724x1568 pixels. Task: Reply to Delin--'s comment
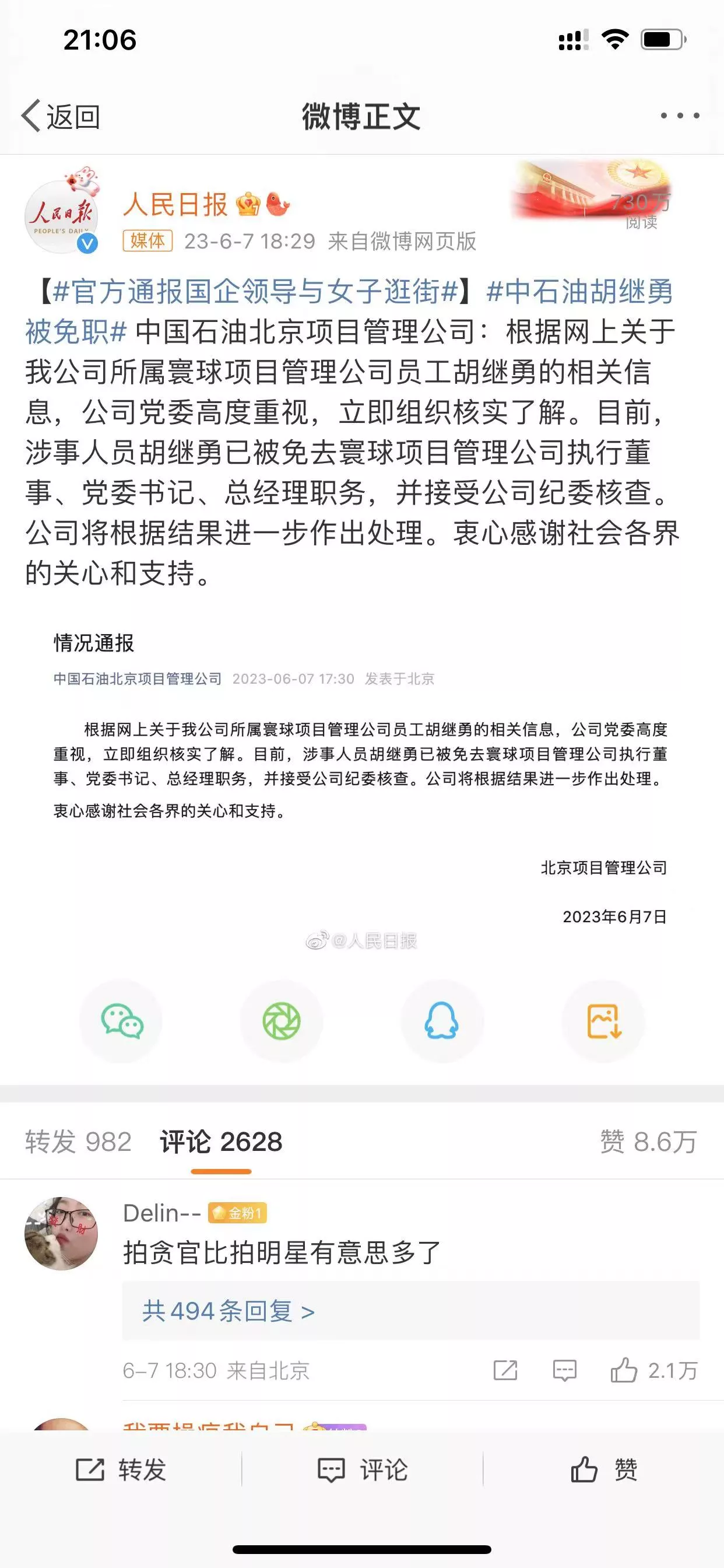pos(564,1370)
